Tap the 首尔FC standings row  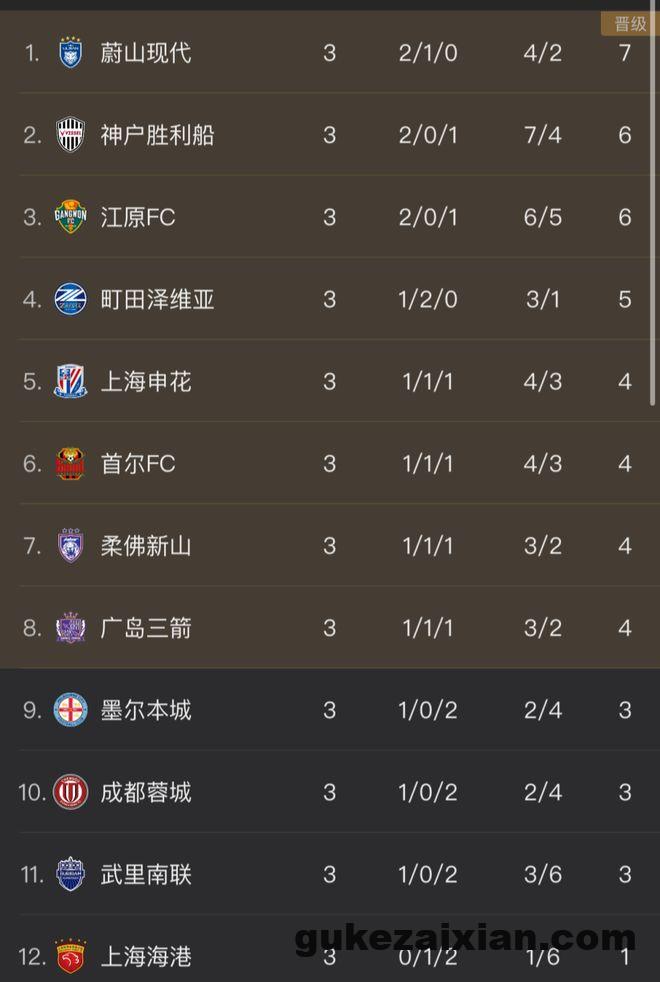tap(138, 463)
